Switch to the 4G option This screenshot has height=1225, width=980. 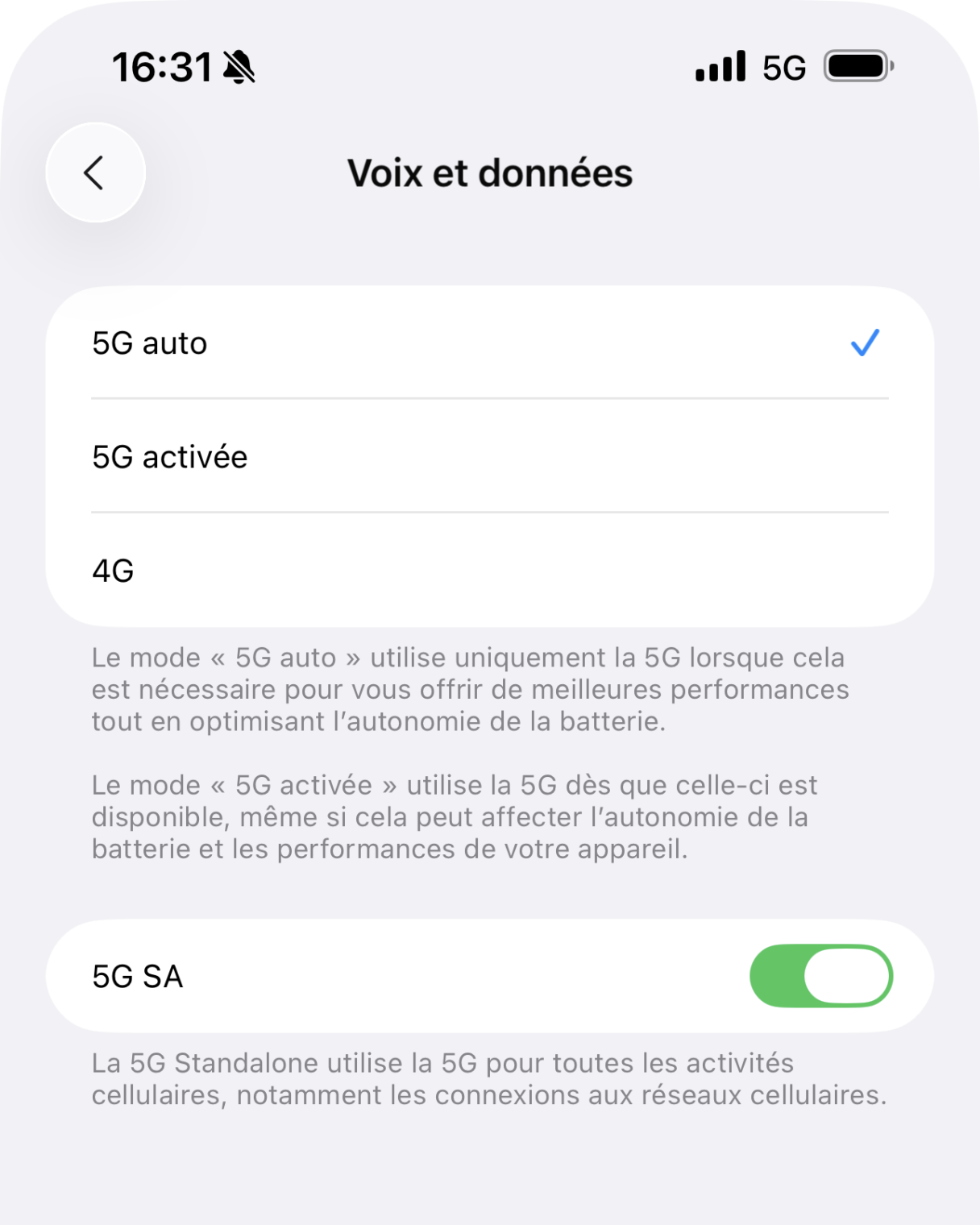(x=489, y=571)
